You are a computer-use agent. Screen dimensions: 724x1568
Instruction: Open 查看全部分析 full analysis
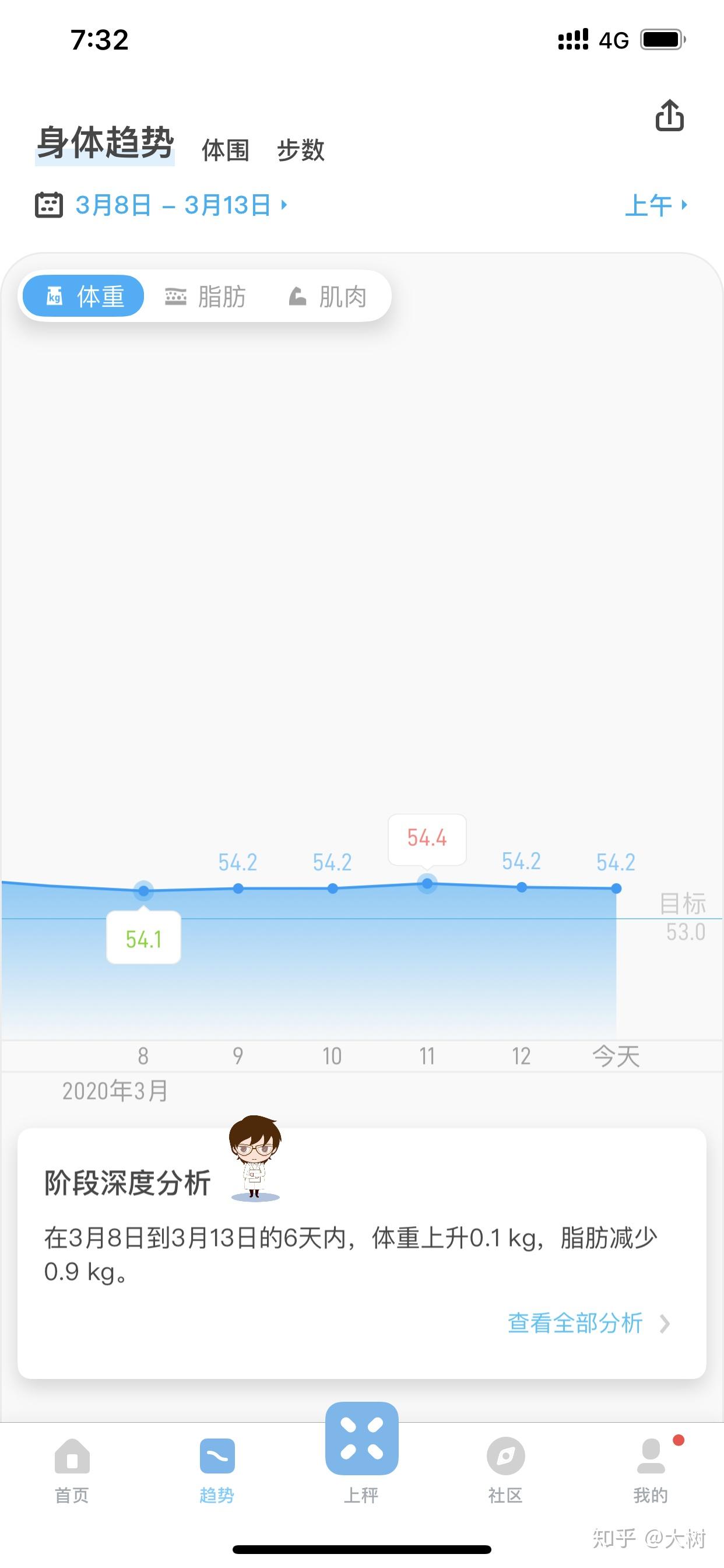[588, 1324]
